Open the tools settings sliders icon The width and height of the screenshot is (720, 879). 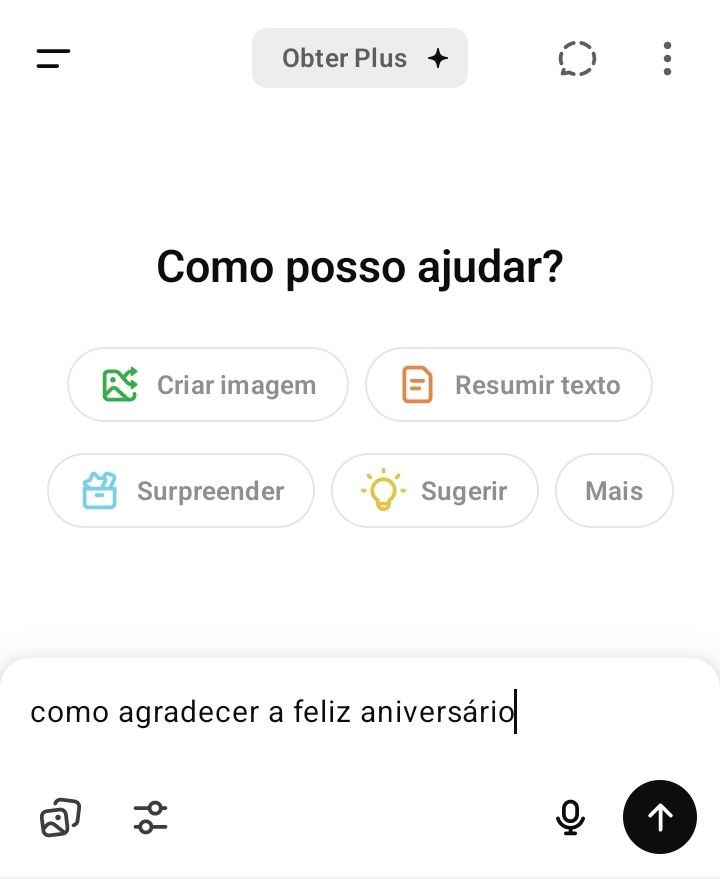click(151, 817)
